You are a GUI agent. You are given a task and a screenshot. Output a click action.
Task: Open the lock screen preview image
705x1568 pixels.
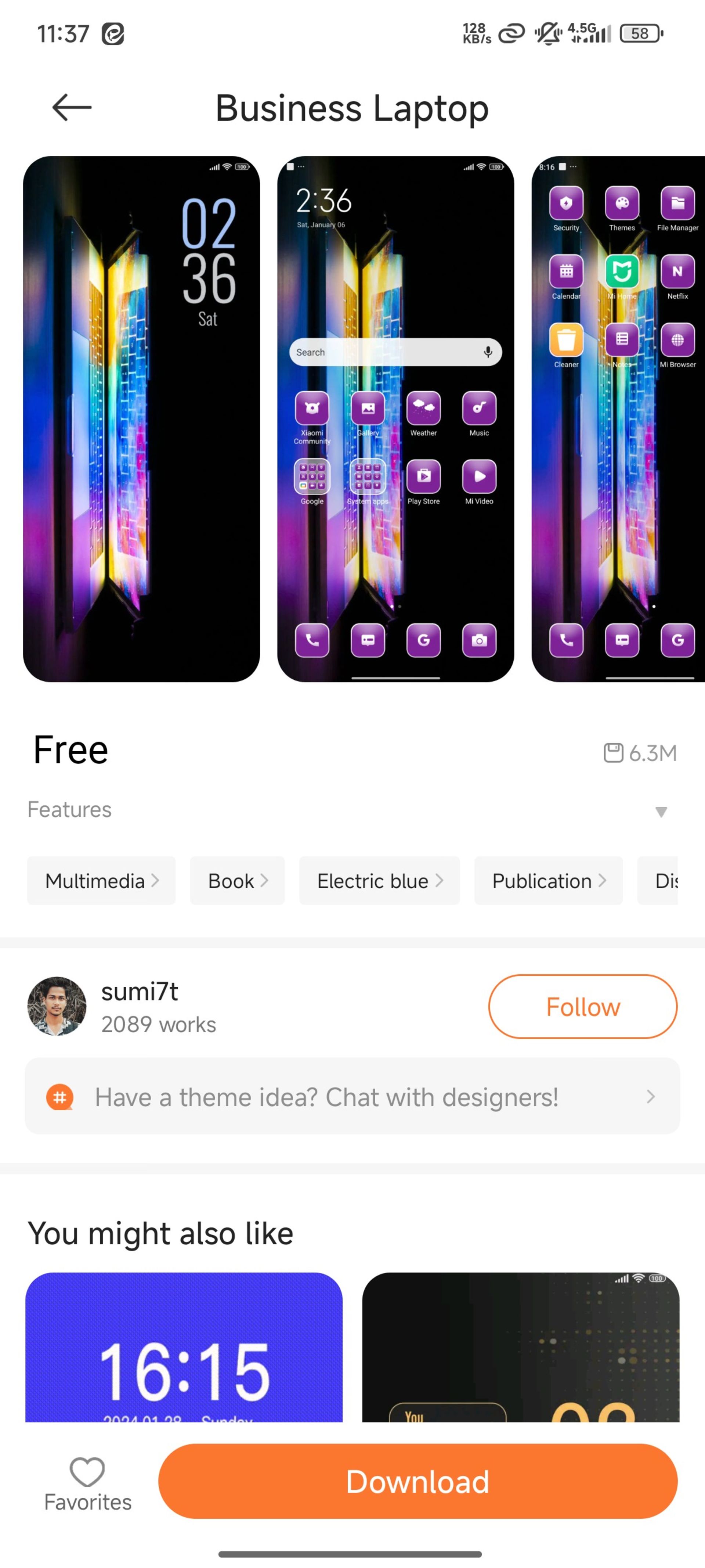coord(141,419)
